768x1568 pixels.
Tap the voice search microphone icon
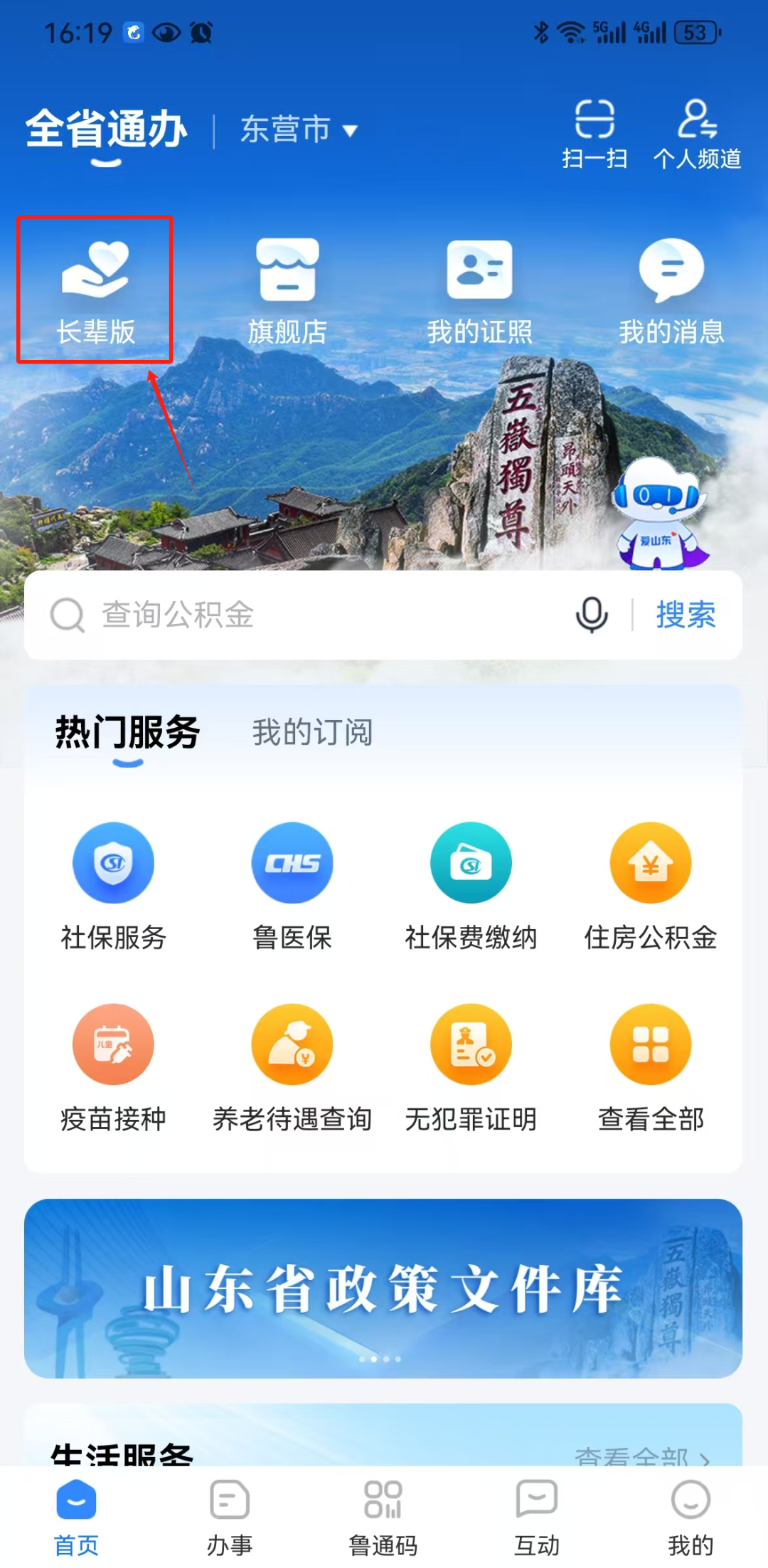pyautogui.click(x=590, y=614)
